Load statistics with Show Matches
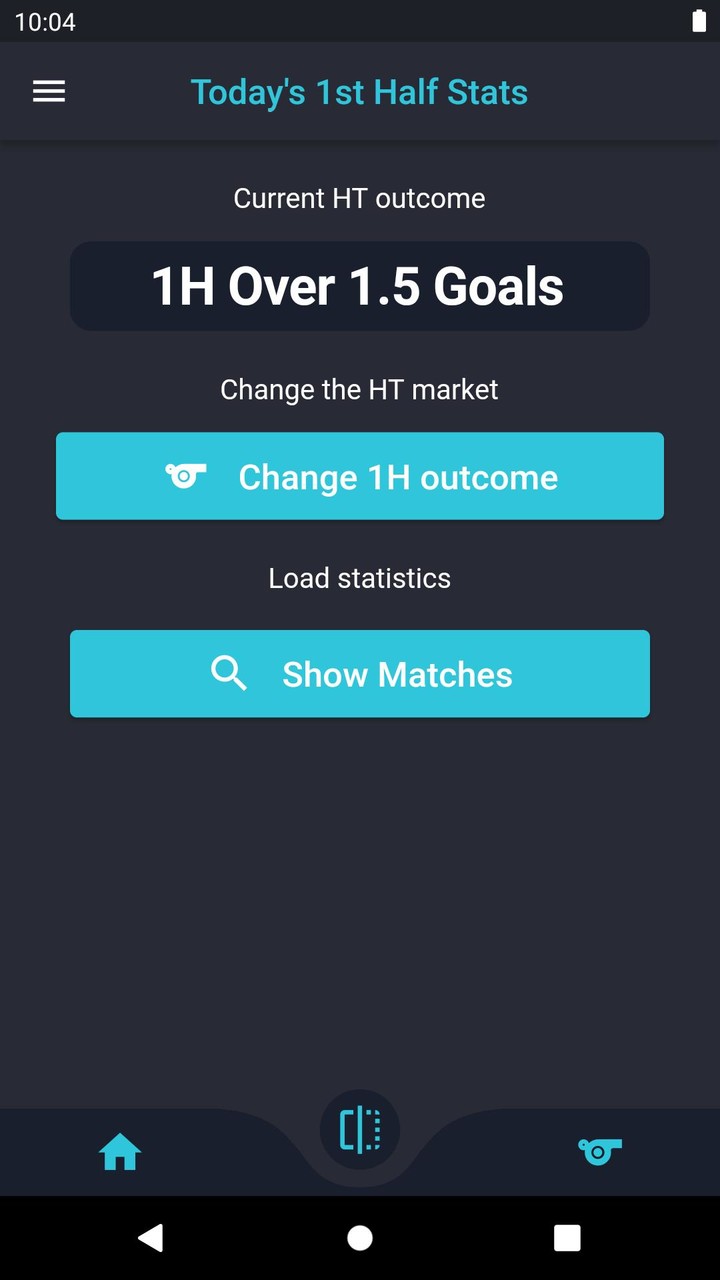 [x=360, y=674]
